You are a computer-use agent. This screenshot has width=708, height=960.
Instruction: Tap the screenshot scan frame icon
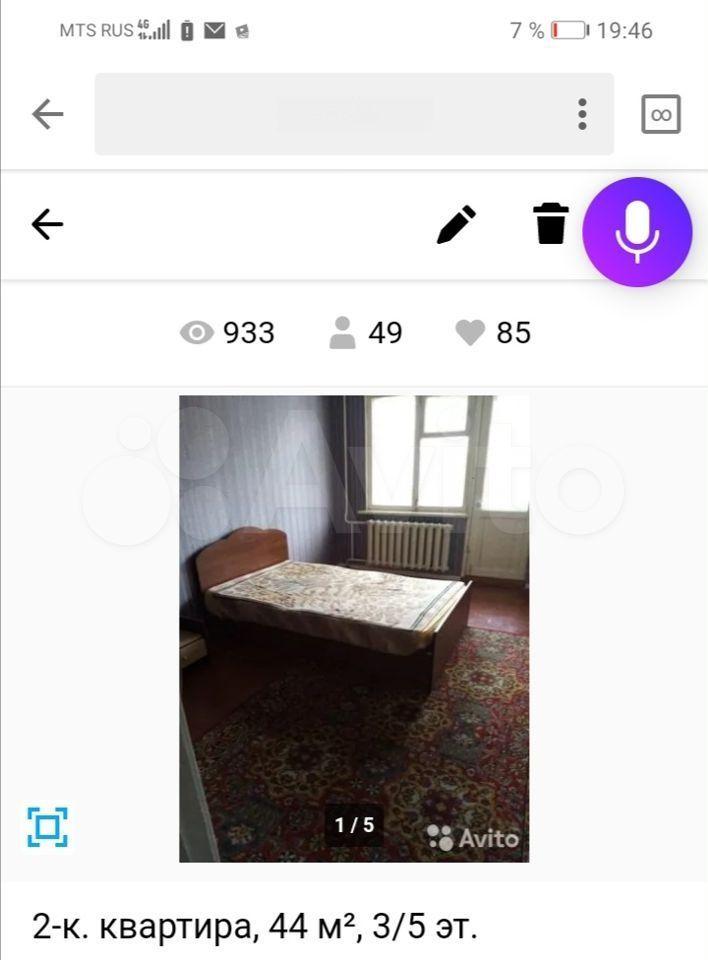click(47, 827)
